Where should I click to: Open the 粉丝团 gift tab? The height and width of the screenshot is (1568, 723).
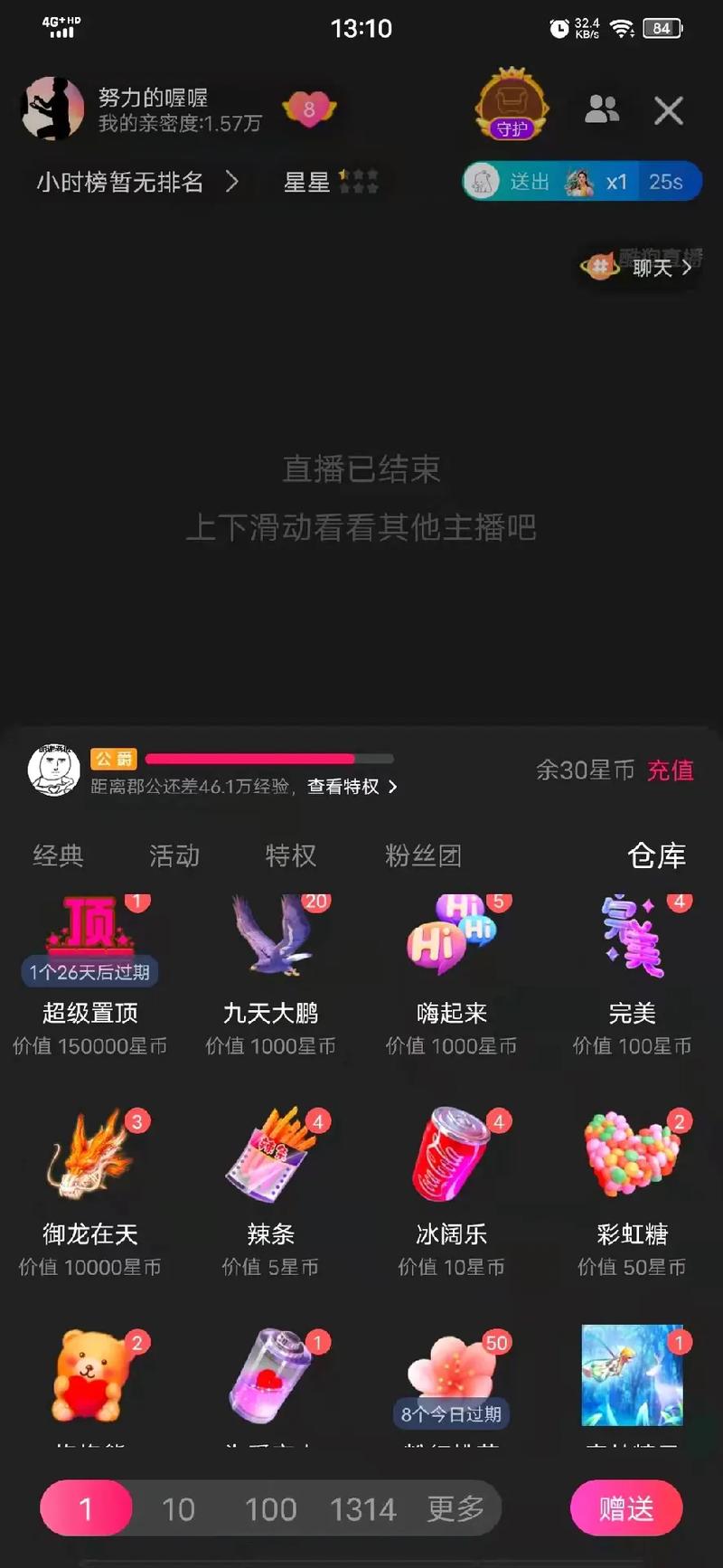tap(423, 855)
